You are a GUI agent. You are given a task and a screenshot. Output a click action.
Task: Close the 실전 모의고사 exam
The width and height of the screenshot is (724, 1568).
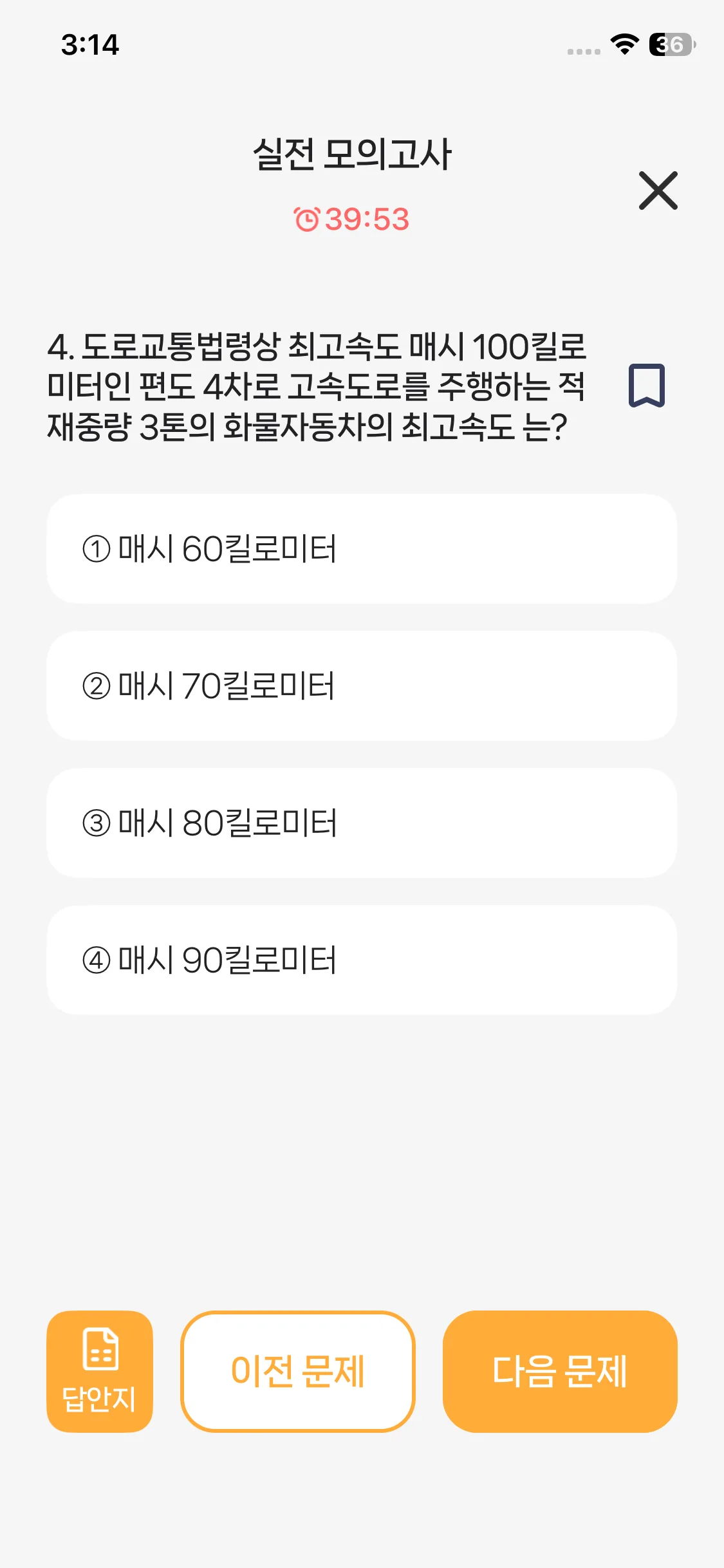pyautogui.click(x=658, y=191)
